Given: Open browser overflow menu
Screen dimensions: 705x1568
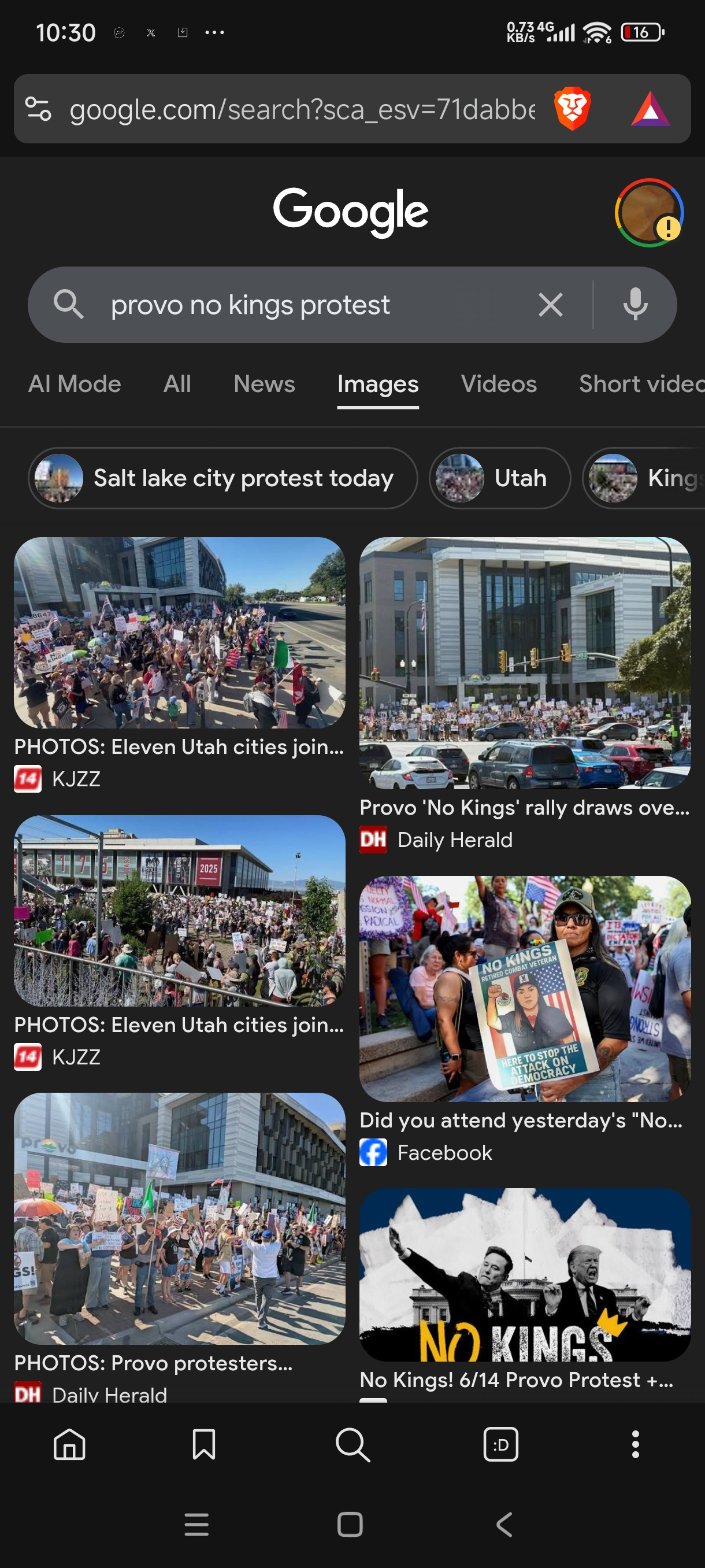Looking at the screenshot, I should point(635,1444).
